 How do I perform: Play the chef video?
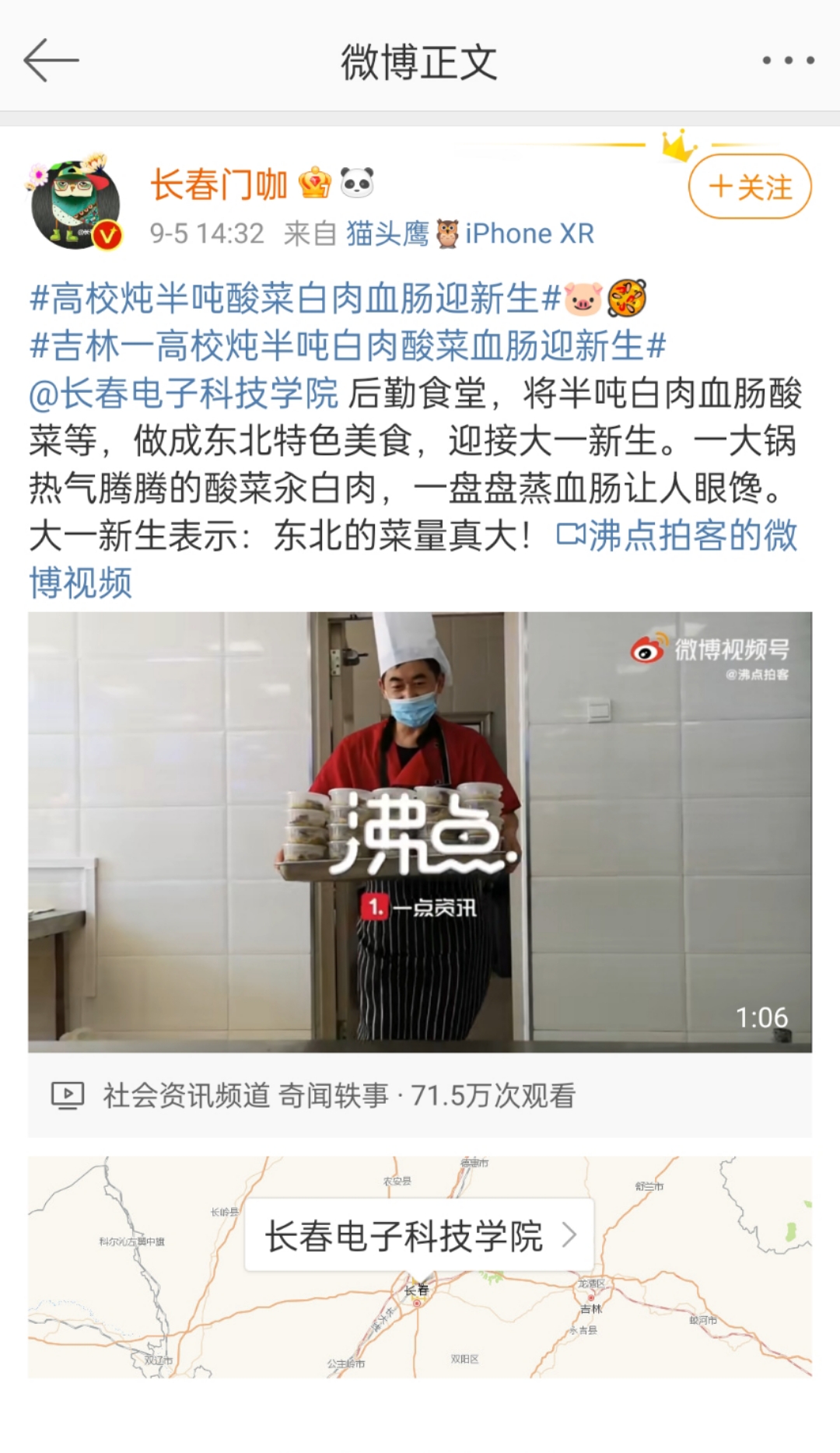(420, 831)
